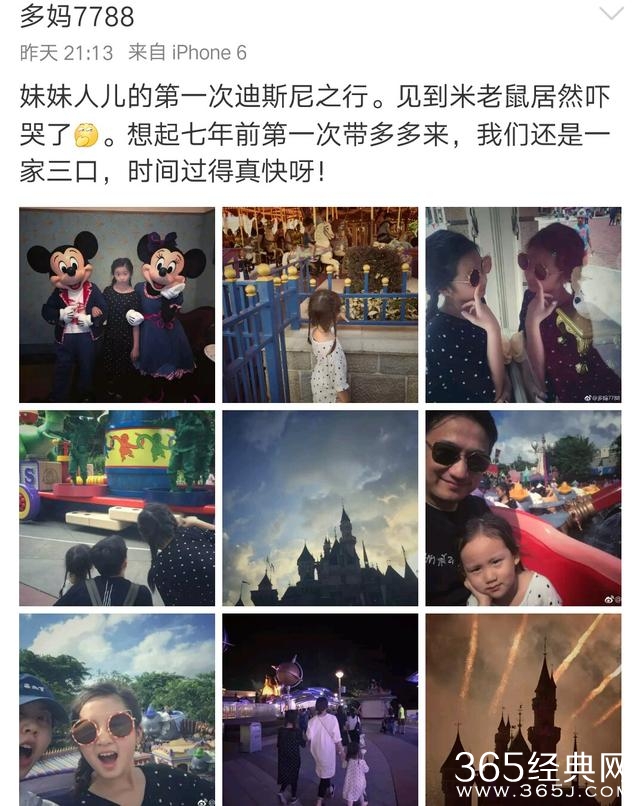View the selfie with girl in pink sunglasses
The image size is (640, 806).
coord(116,709)
